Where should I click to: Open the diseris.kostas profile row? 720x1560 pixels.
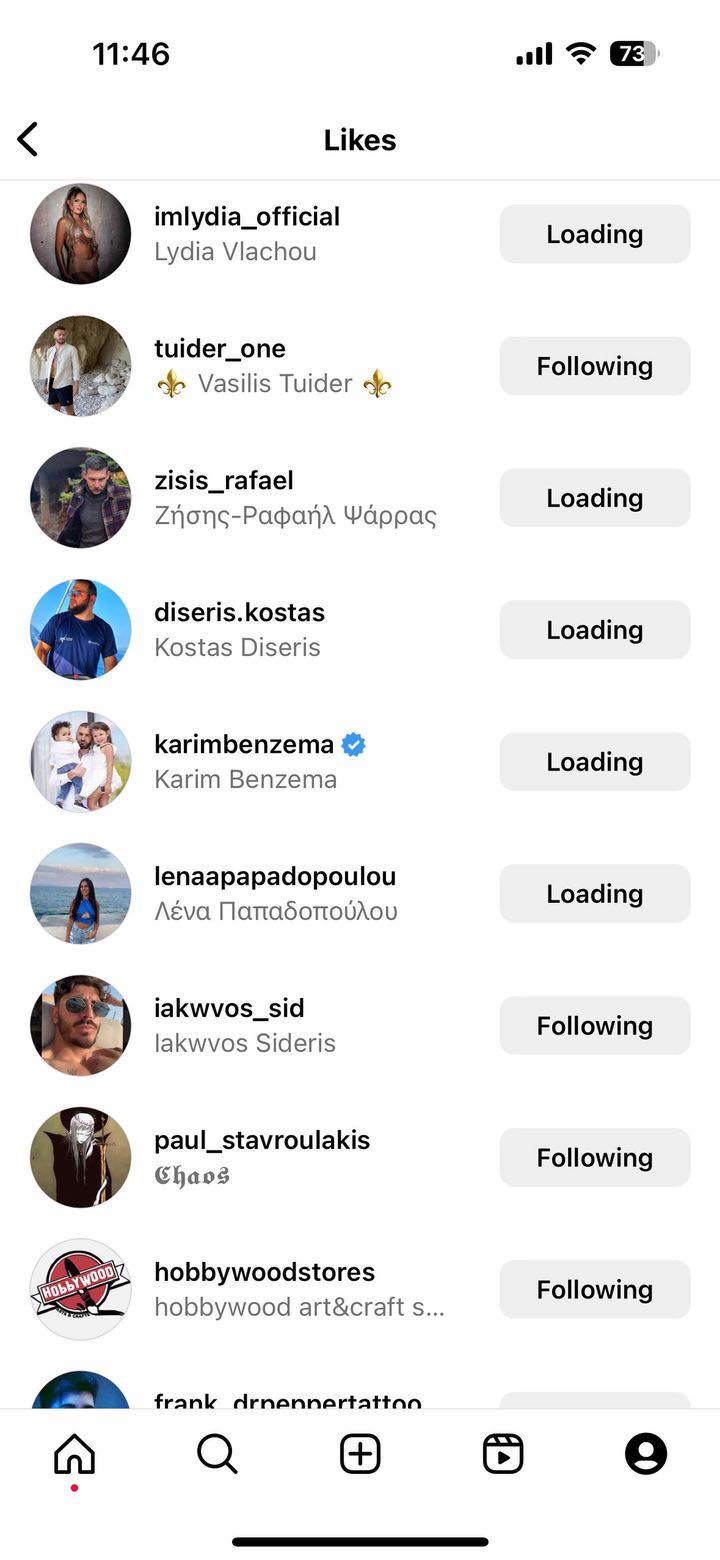(x=239, y=613)
